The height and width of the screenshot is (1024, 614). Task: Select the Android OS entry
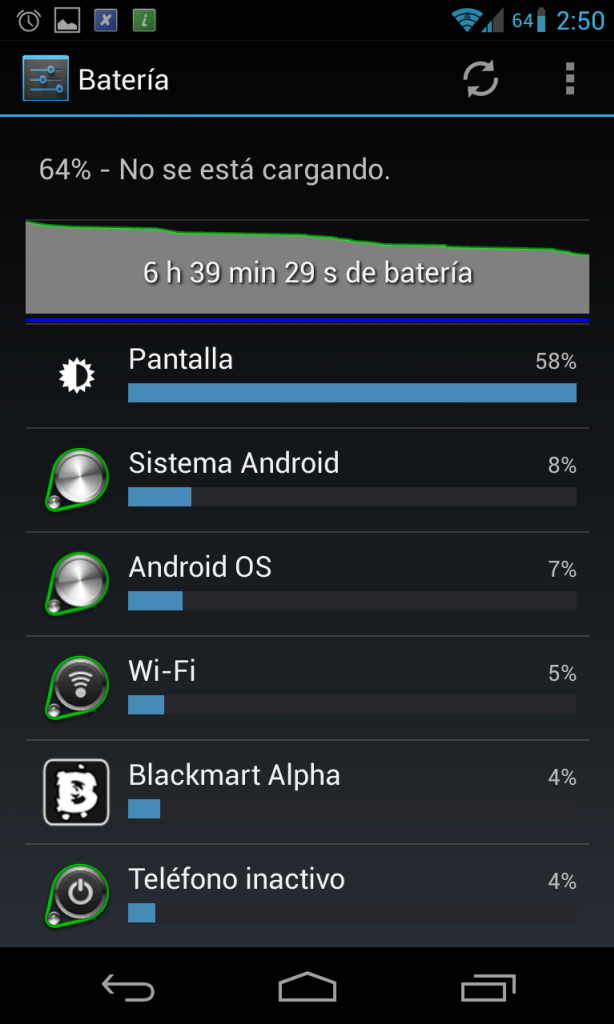[307, 584]
